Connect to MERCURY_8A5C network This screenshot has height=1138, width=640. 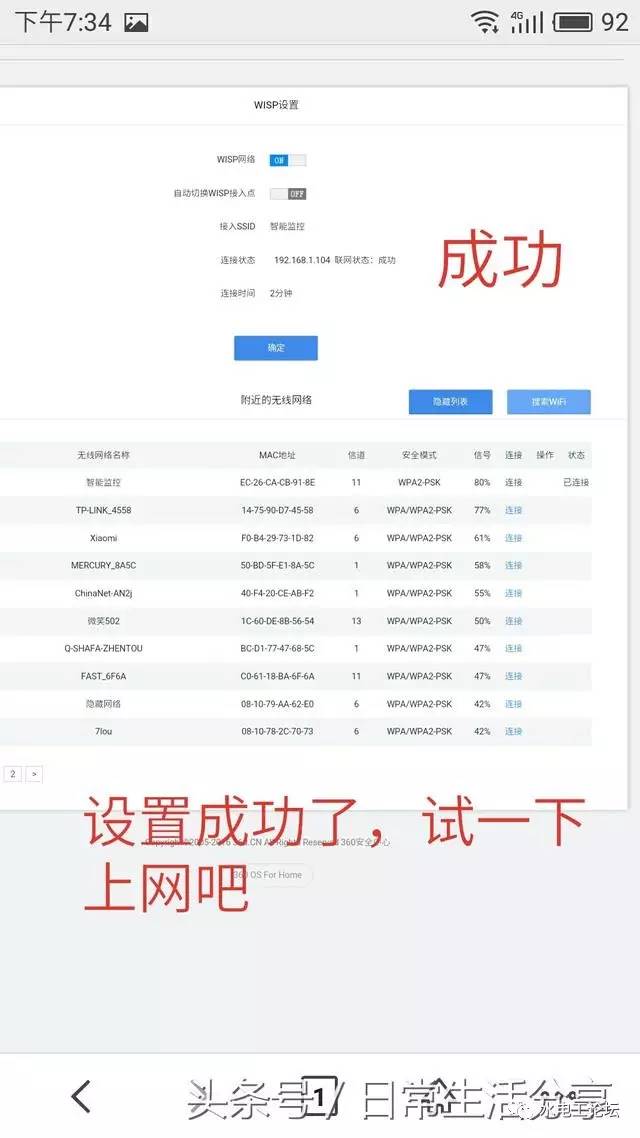[513, 566]
